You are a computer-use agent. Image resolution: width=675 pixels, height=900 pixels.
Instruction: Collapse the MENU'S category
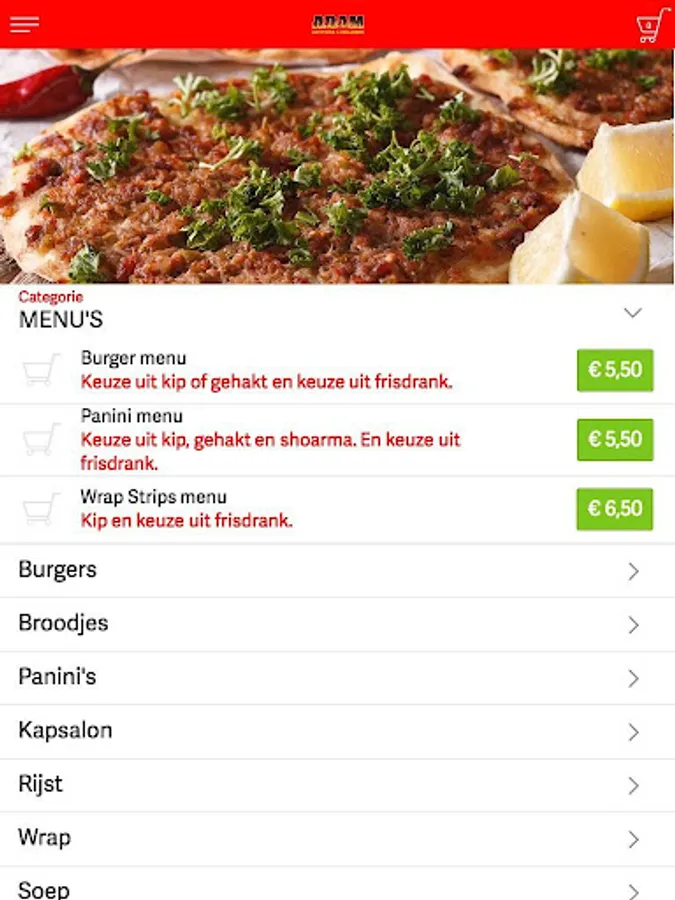coord(632,313)
